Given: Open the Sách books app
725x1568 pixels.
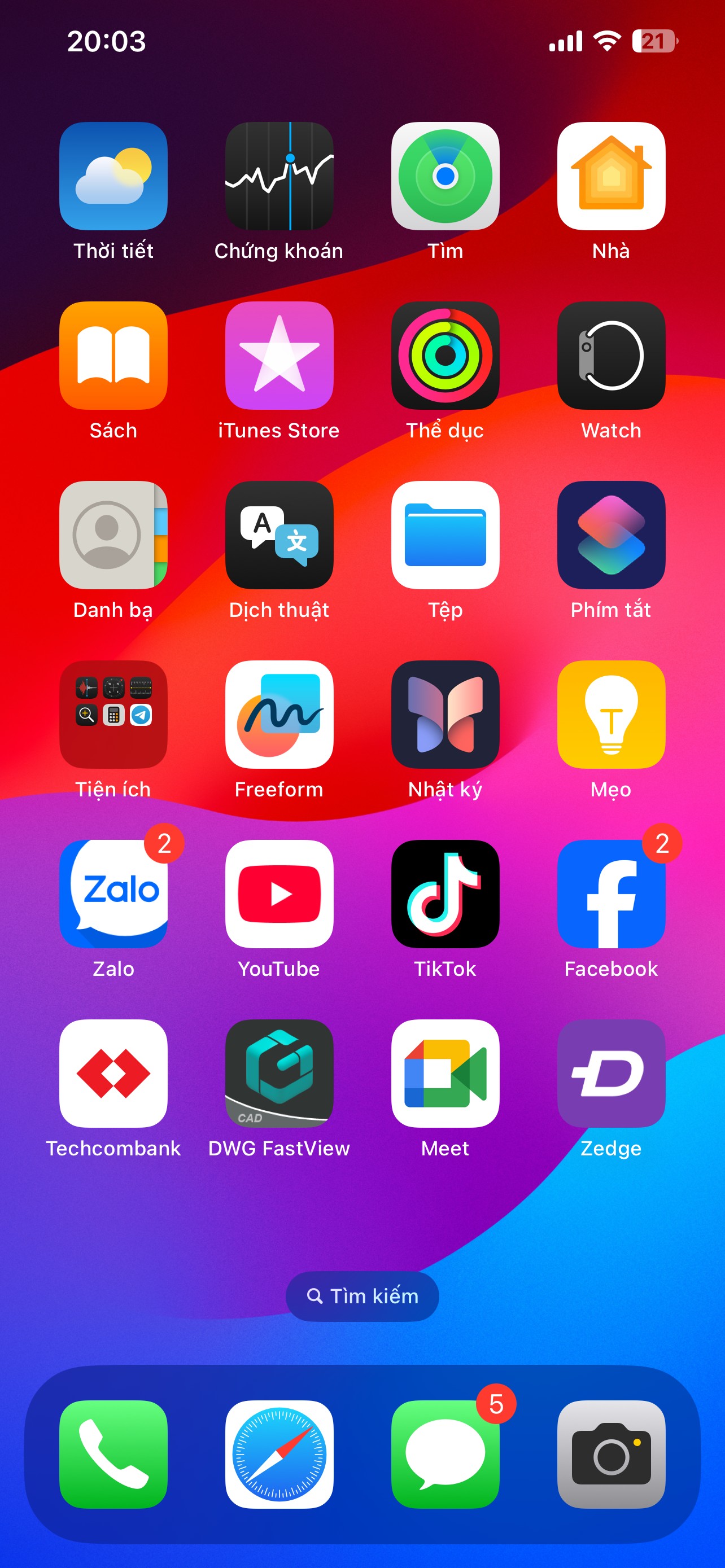Looking at the screenshot, I should click(x=113, y=356).
